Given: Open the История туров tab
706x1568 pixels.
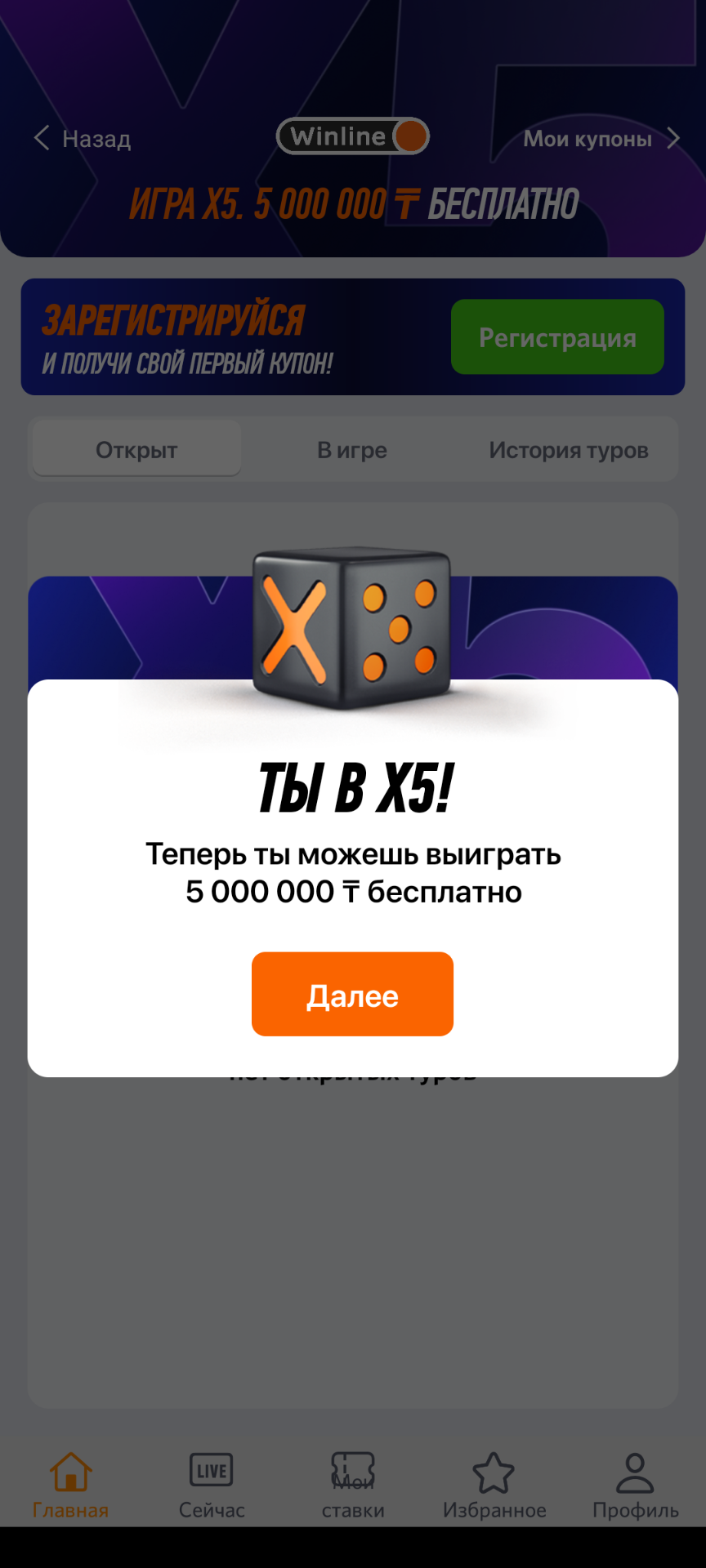Looking at the screenshot, I should [x=568, y=450].
